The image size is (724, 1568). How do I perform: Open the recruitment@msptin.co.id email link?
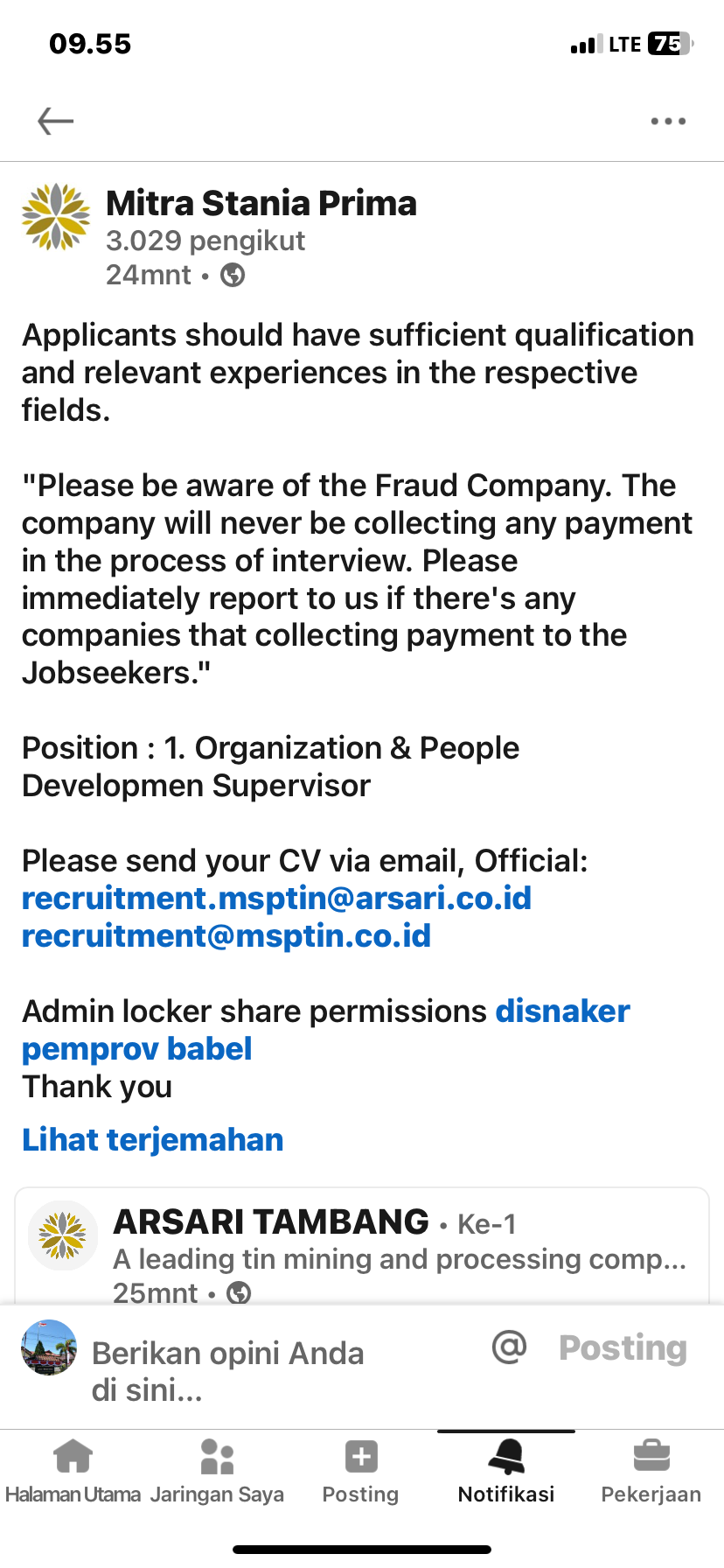click(226, 936)
